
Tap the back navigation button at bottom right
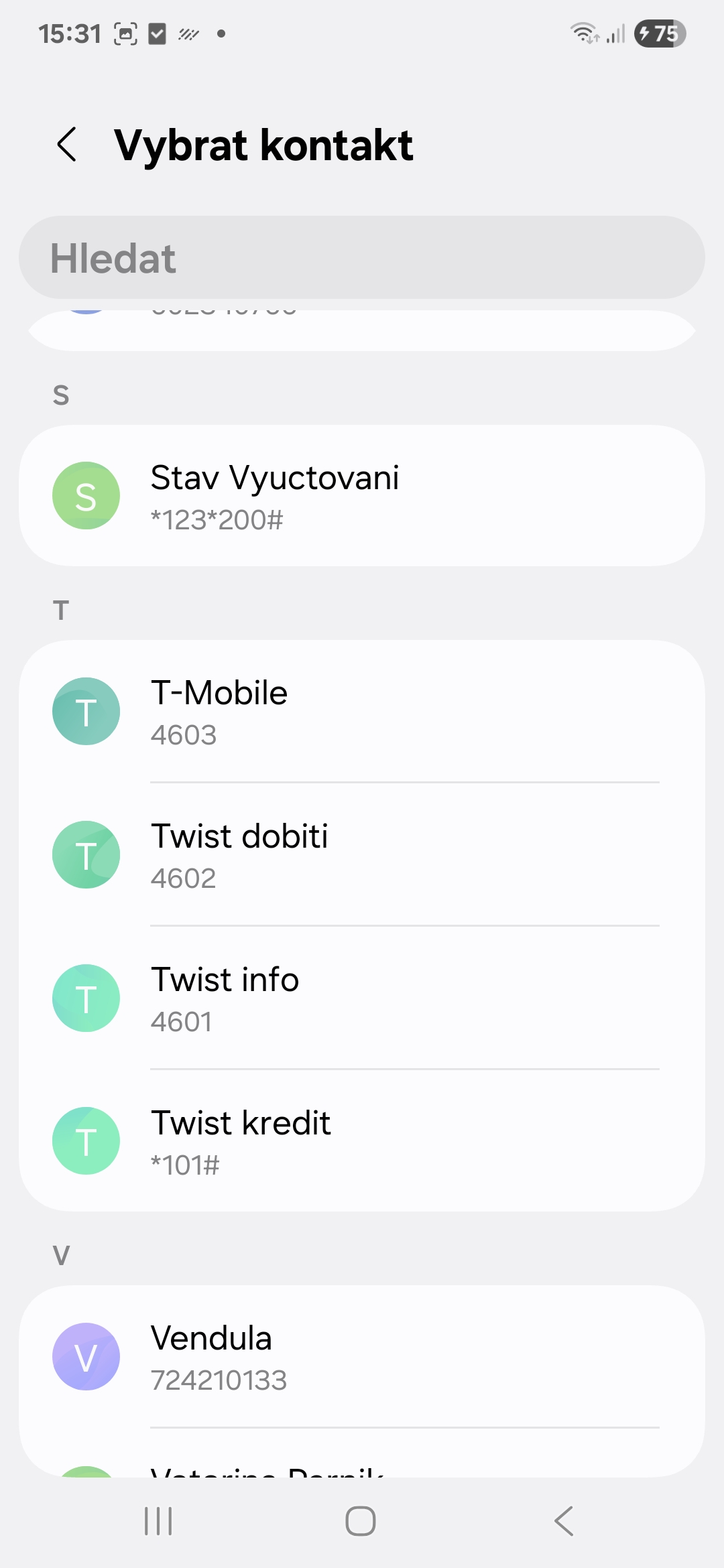click(564, 1520)
